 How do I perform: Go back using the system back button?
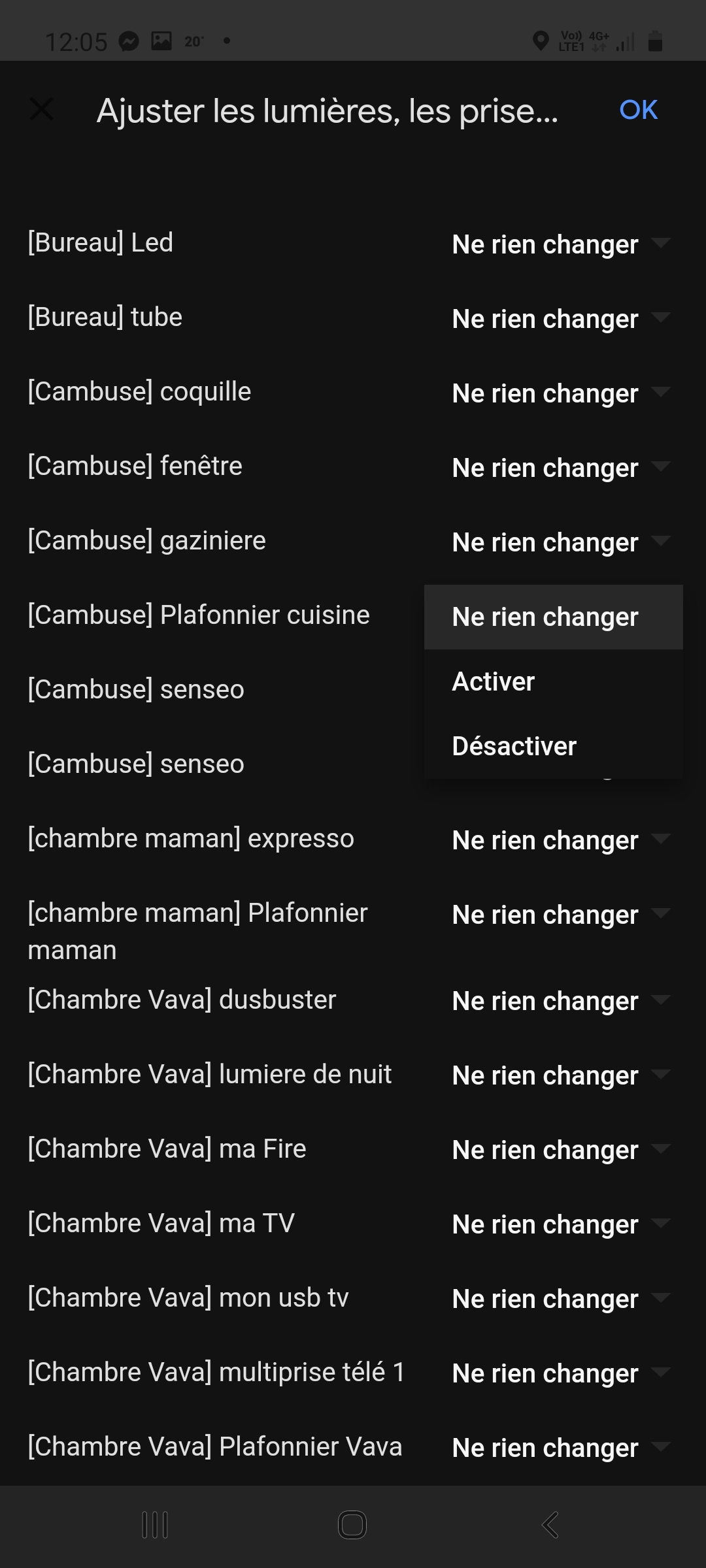coord(550,1525)
